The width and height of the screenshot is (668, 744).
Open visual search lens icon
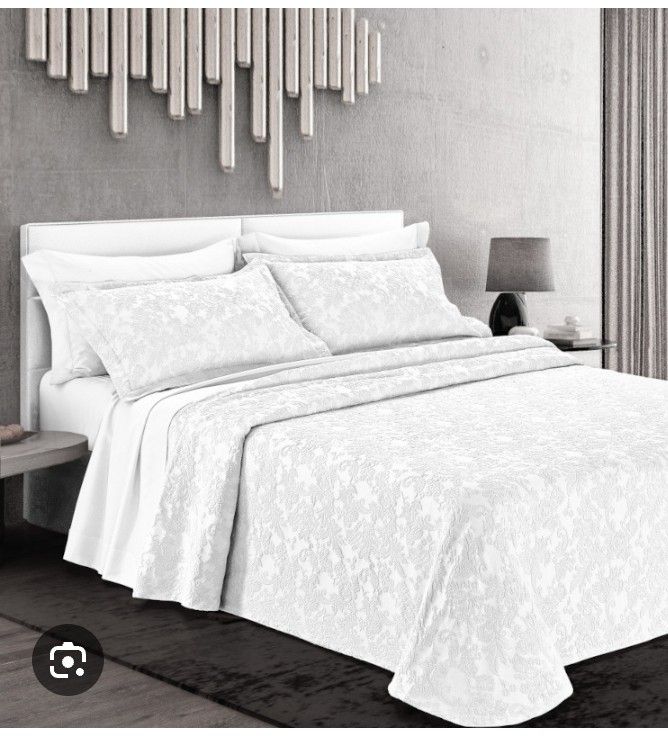point(66,661)
